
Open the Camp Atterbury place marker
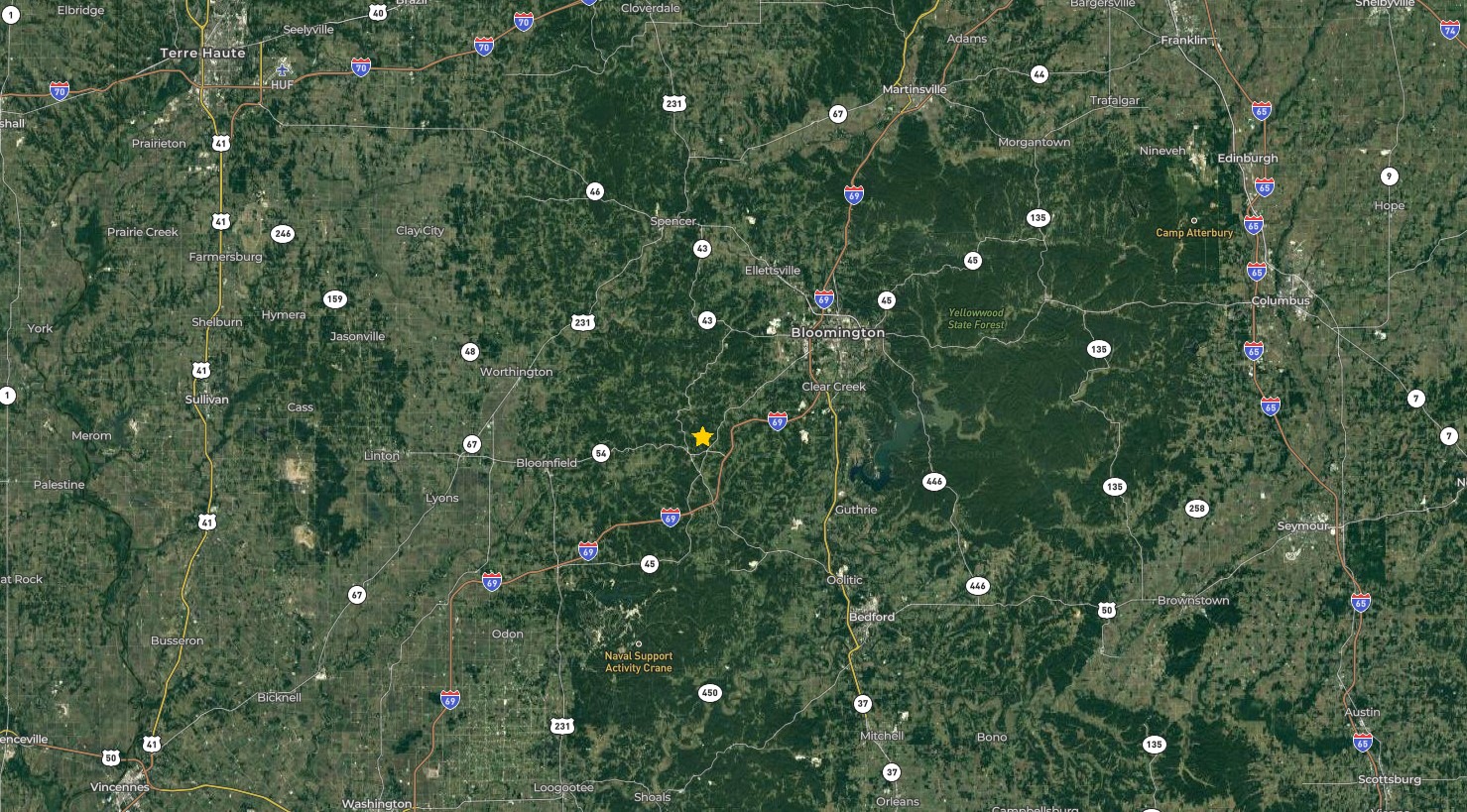[x=1194, y=220]
